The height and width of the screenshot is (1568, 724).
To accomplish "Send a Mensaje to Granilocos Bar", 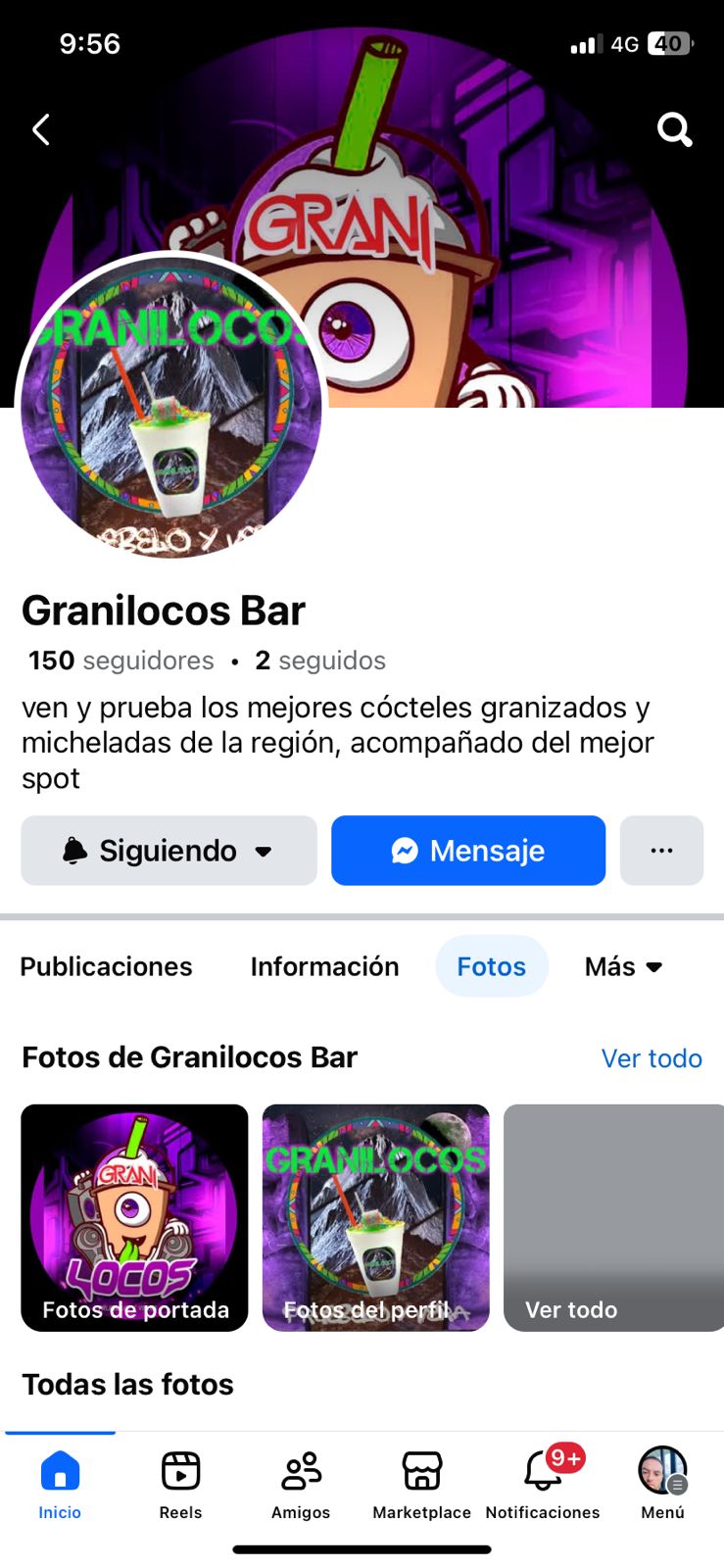I will [x=468, y=851].
